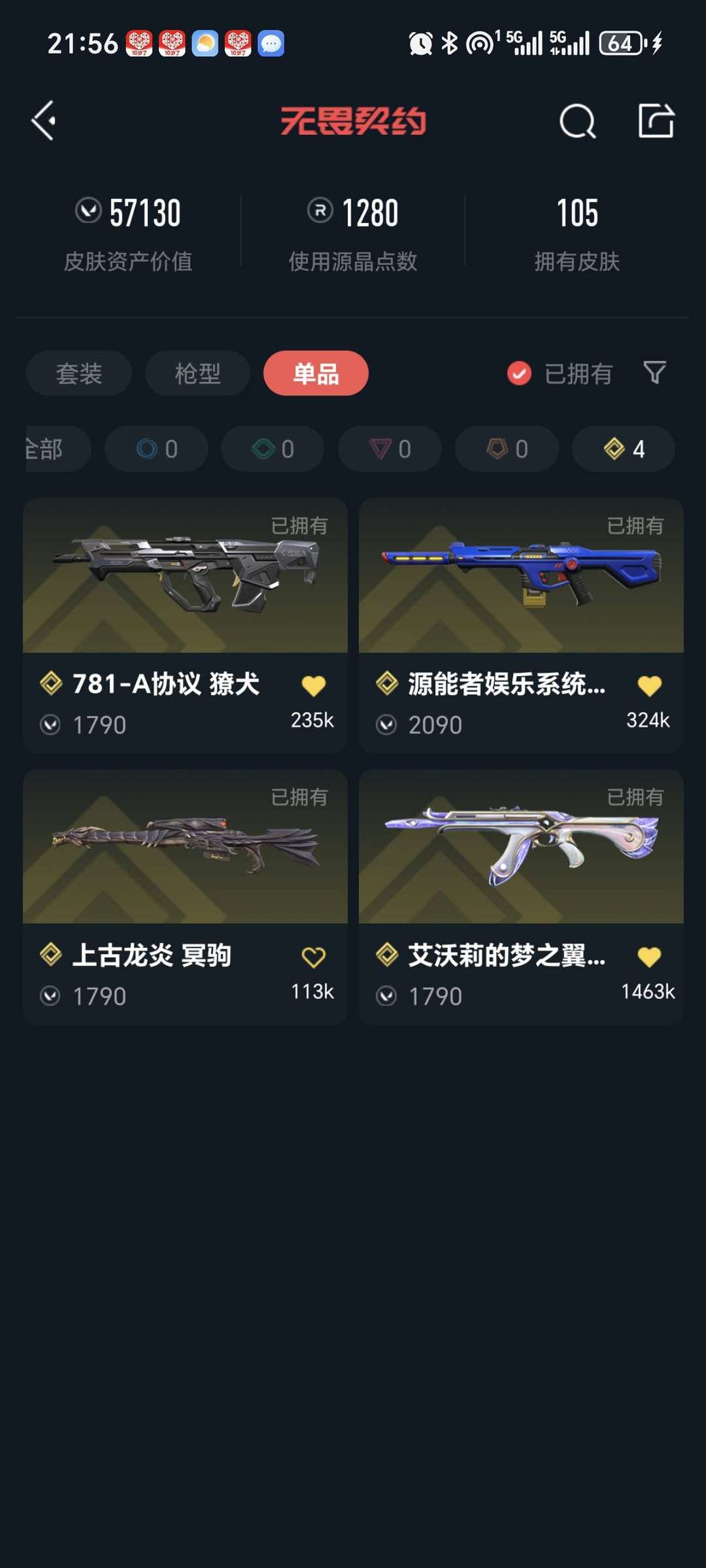Filter by the green diamond tier chip
Viewport: 706px width, 1568px height.
coord(273,449)
